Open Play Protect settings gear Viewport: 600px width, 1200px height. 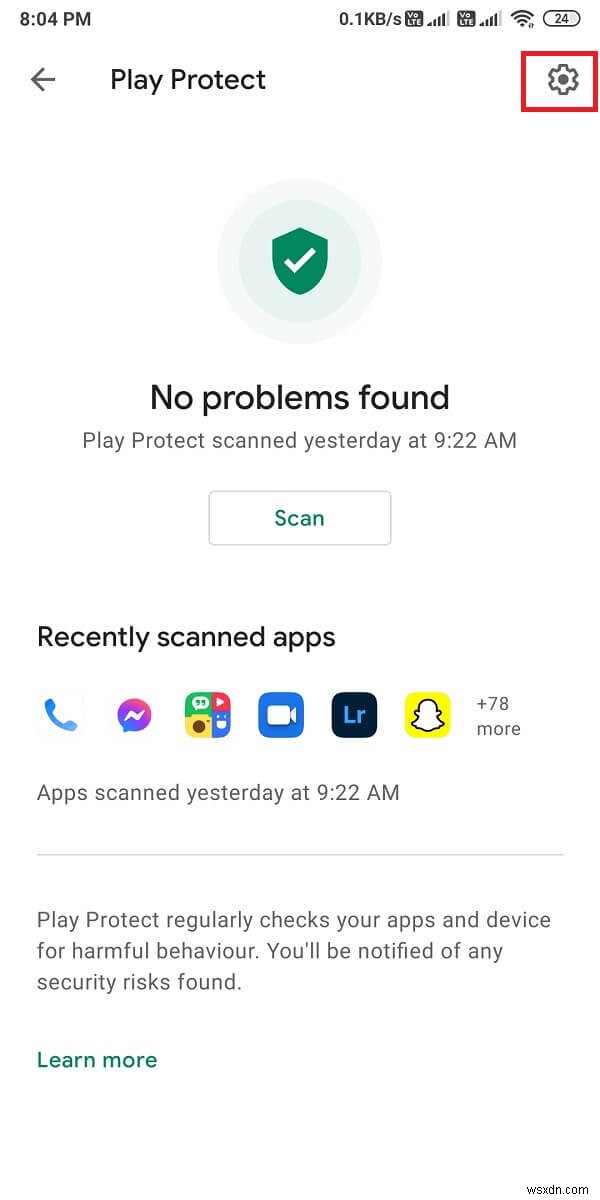click(564, 79)
